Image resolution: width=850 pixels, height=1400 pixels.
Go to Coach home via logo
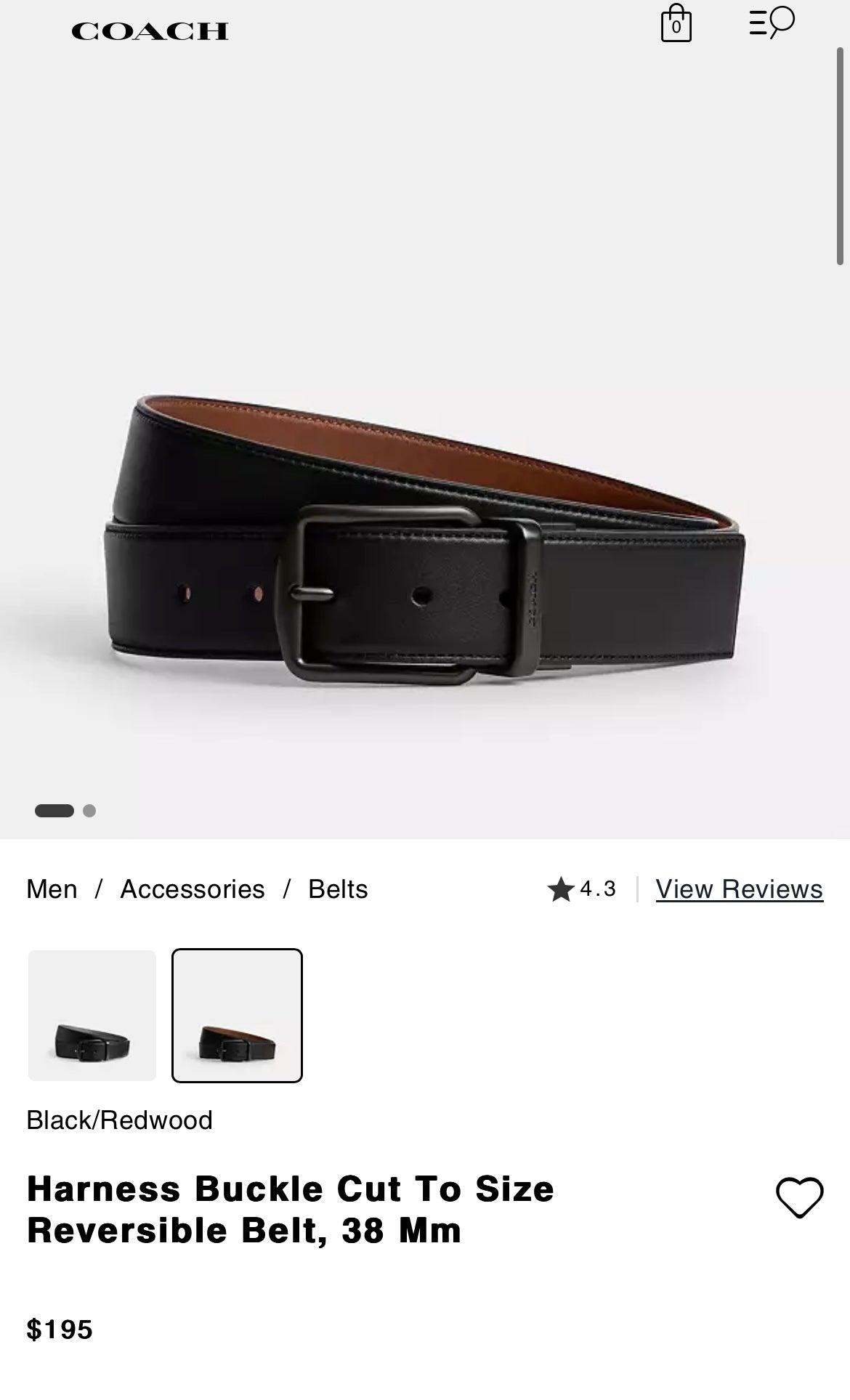pyautogui.click(x=150, y=31)
